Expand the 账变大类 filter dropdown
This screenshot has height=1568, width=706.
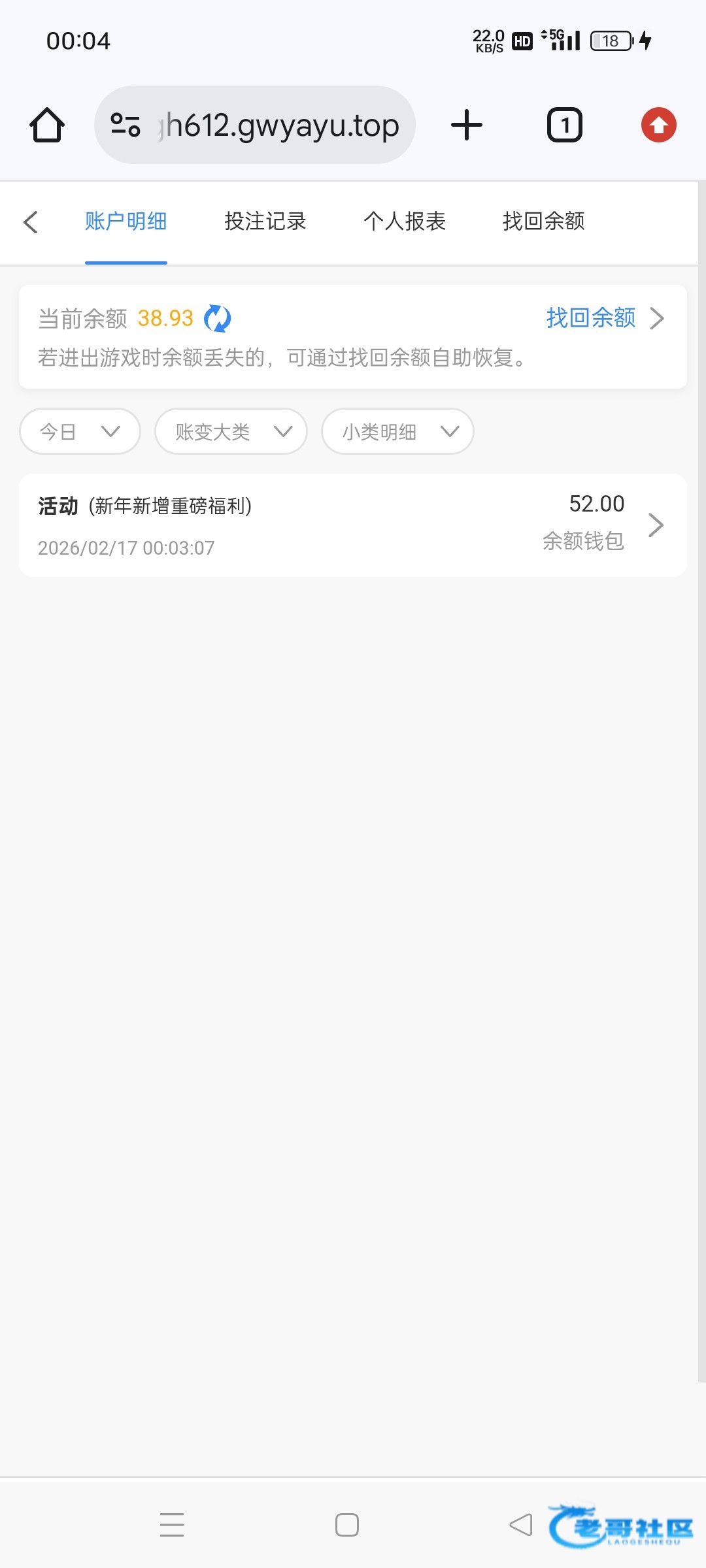231,432
